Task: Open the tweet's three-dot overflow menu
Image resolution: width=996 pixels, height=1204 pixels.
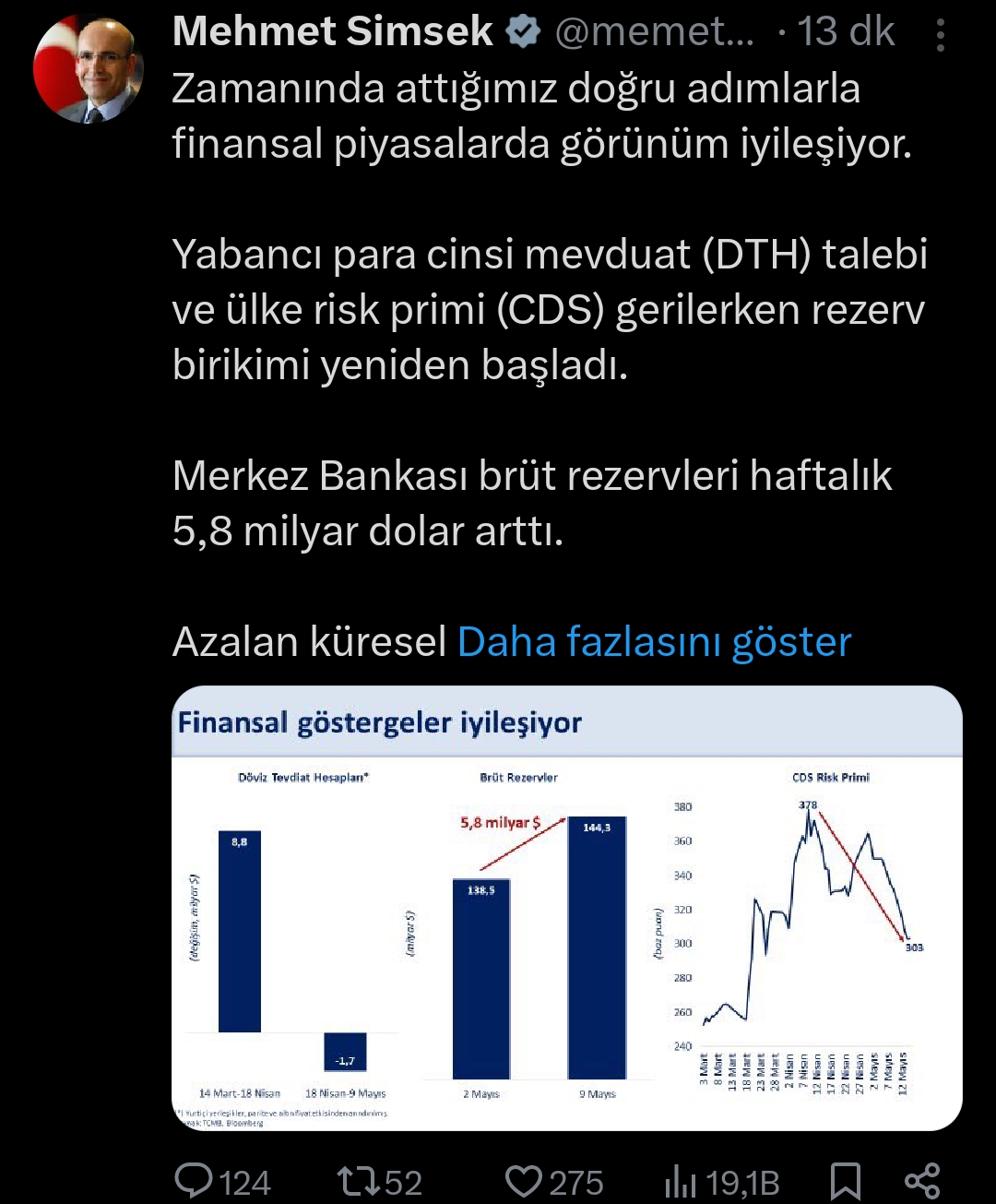Action: point(940,35)
